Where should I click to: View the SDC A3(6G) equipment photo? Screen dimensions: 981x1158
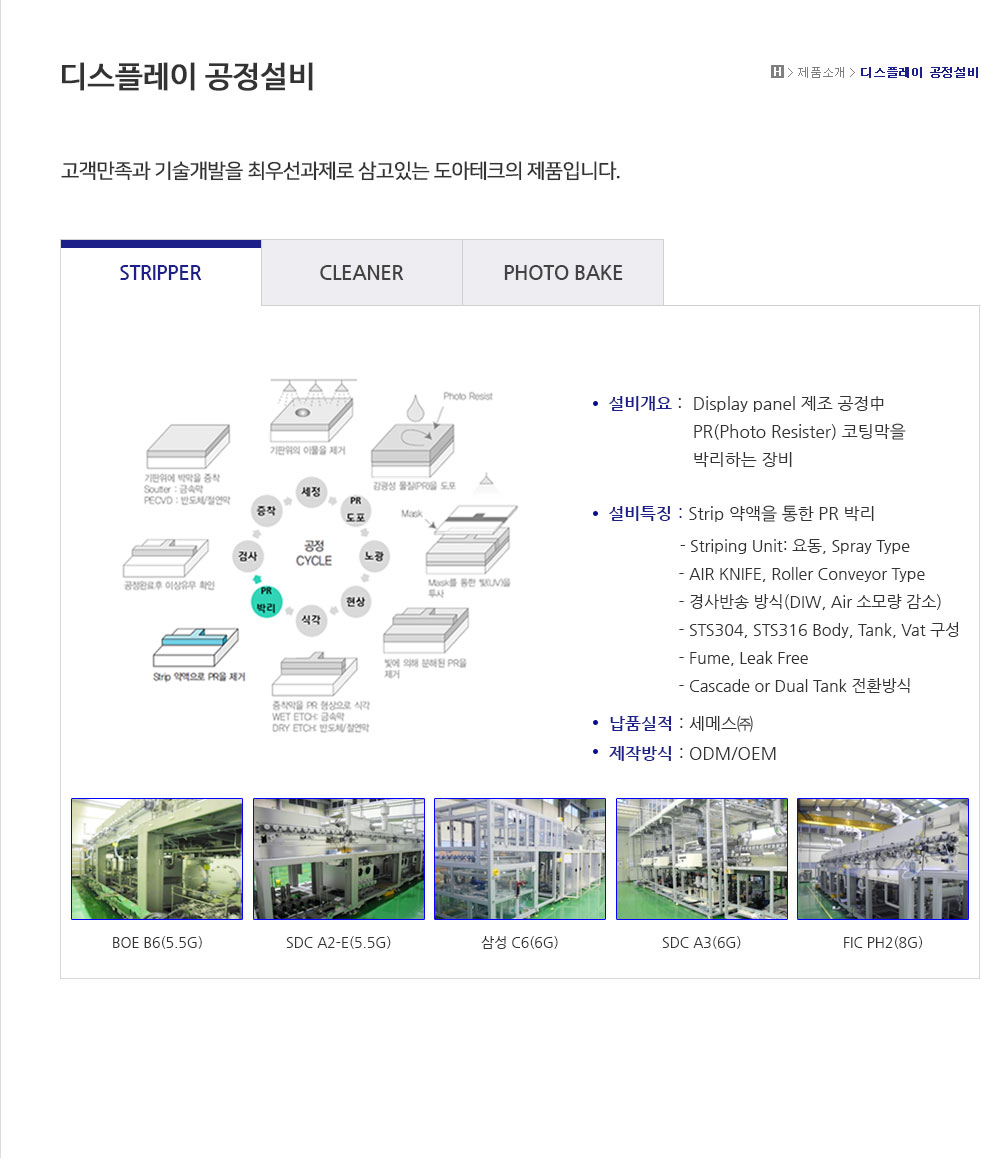[701, 859]
